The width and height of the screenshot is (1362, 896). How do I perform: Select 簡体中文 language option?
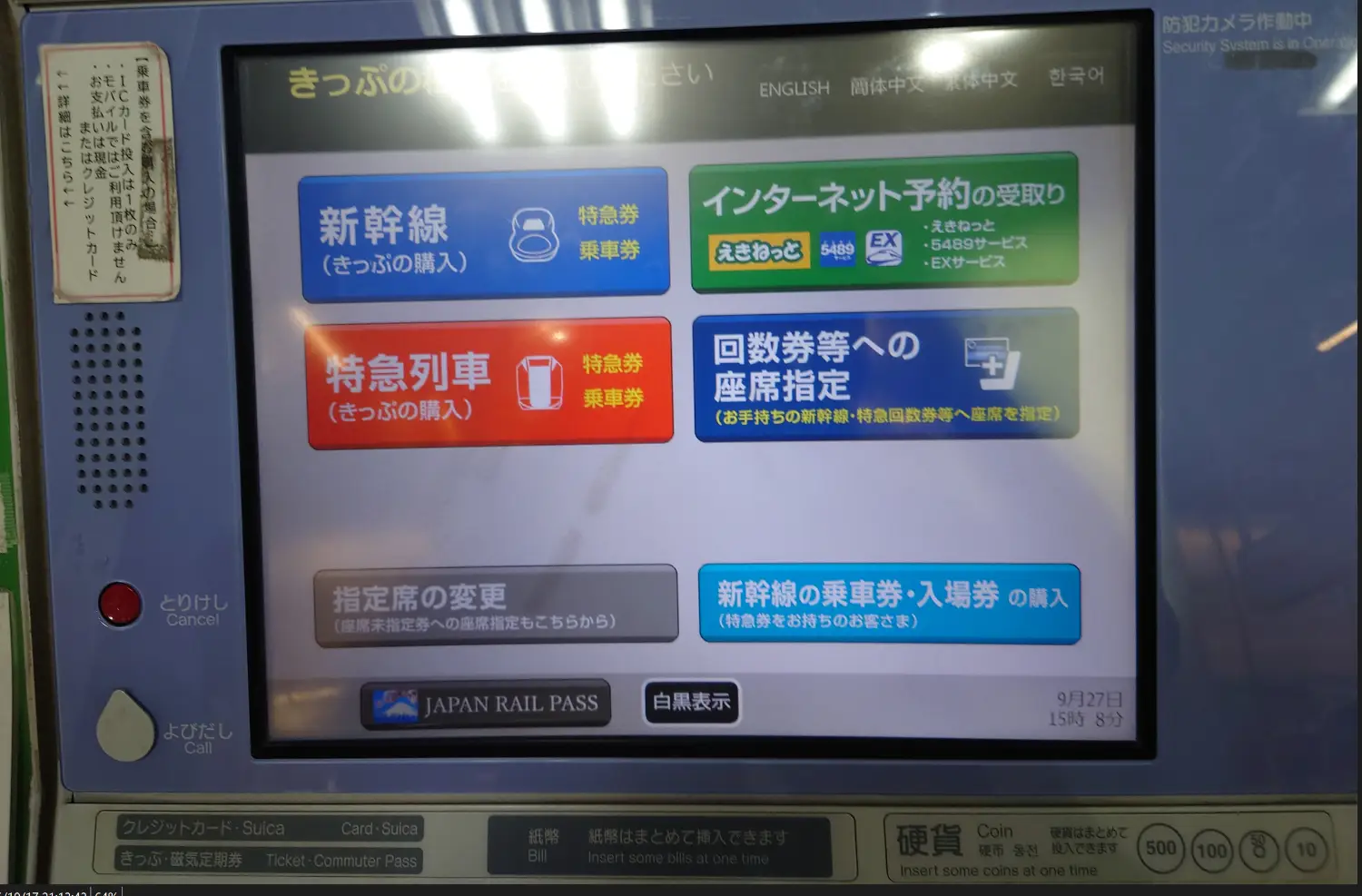click(886, 85)
